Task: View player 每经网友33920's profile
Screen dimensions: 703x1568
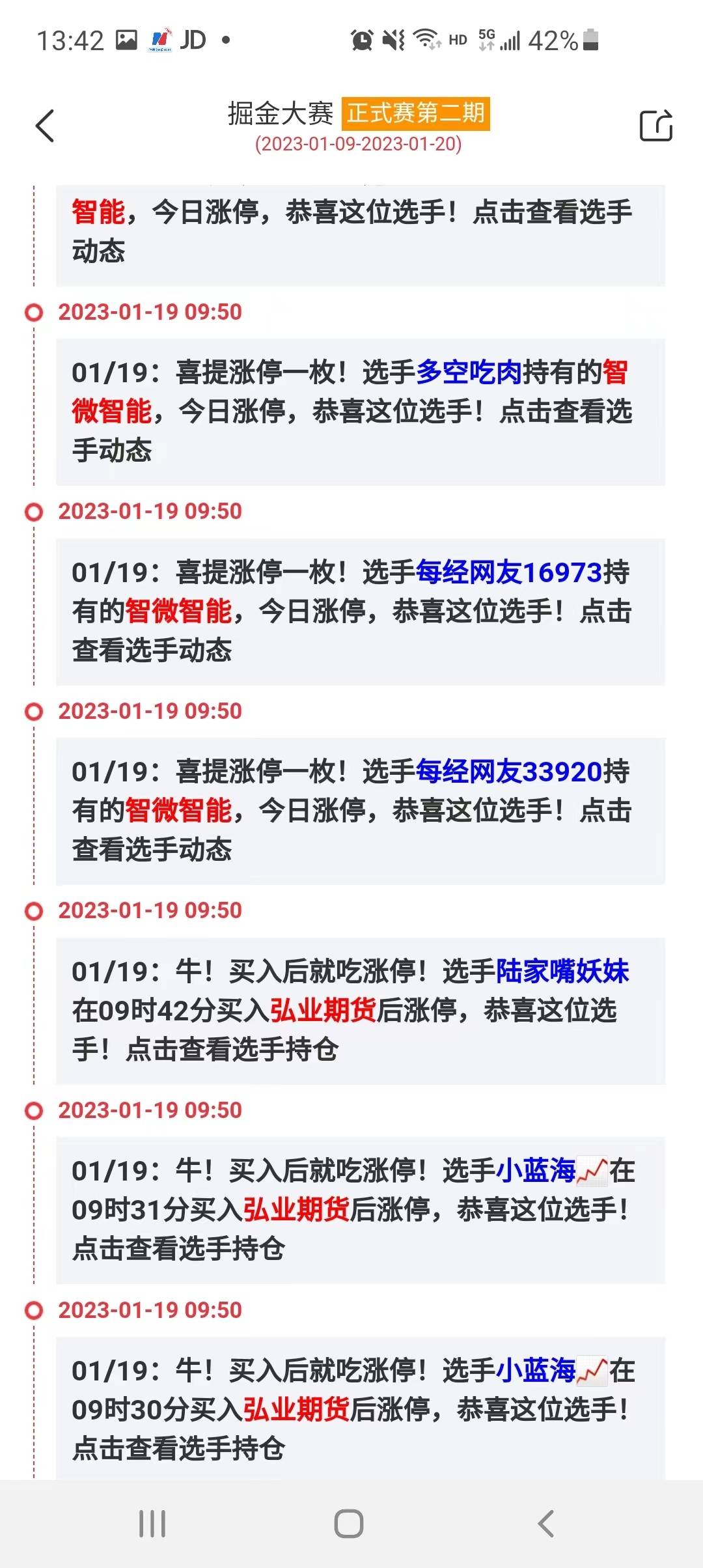Action: click(509, 772)
